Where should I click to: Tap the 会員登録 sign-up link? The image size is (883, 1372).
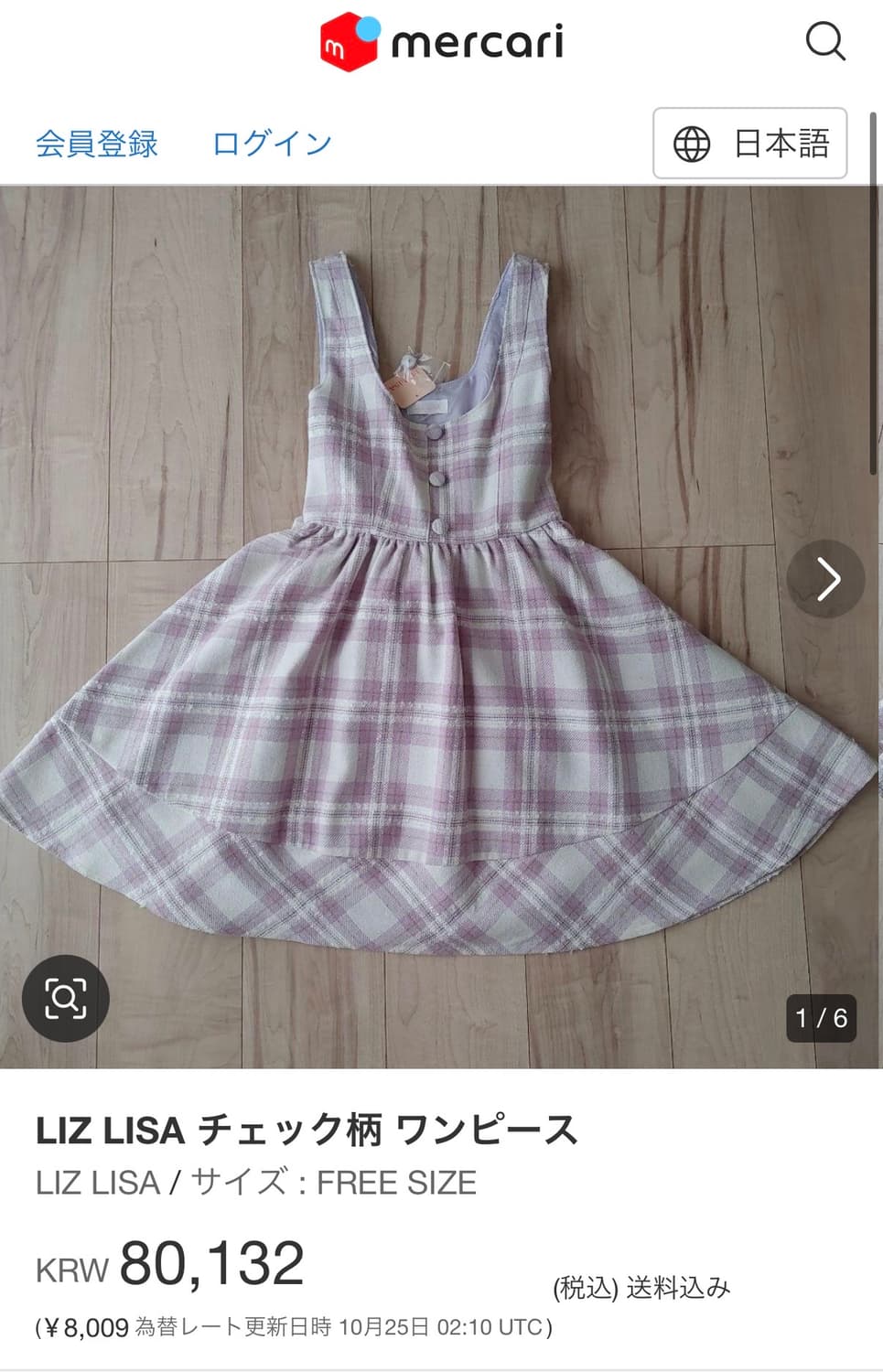point(97,144)
